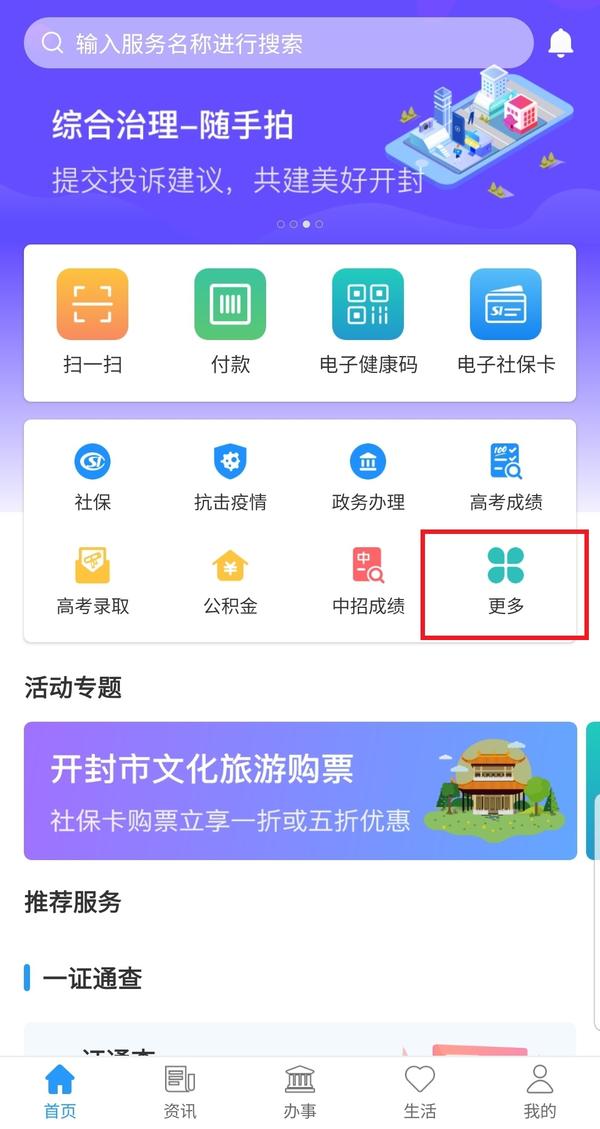Open the notifications bell
The image size is (600, 1129).
point(561,43)
